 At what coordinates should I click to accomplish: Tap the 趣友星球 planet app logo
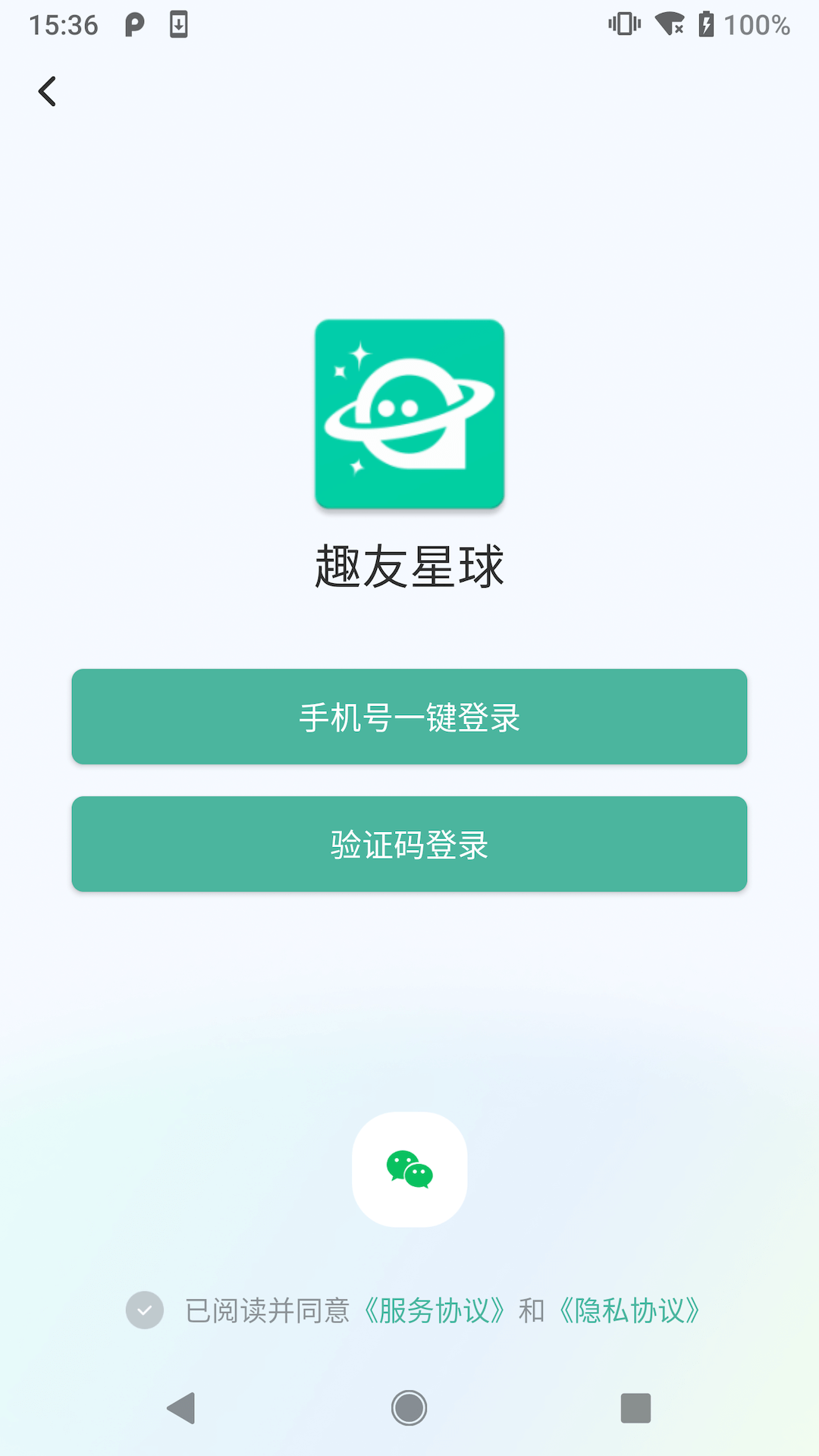(409, 414)
